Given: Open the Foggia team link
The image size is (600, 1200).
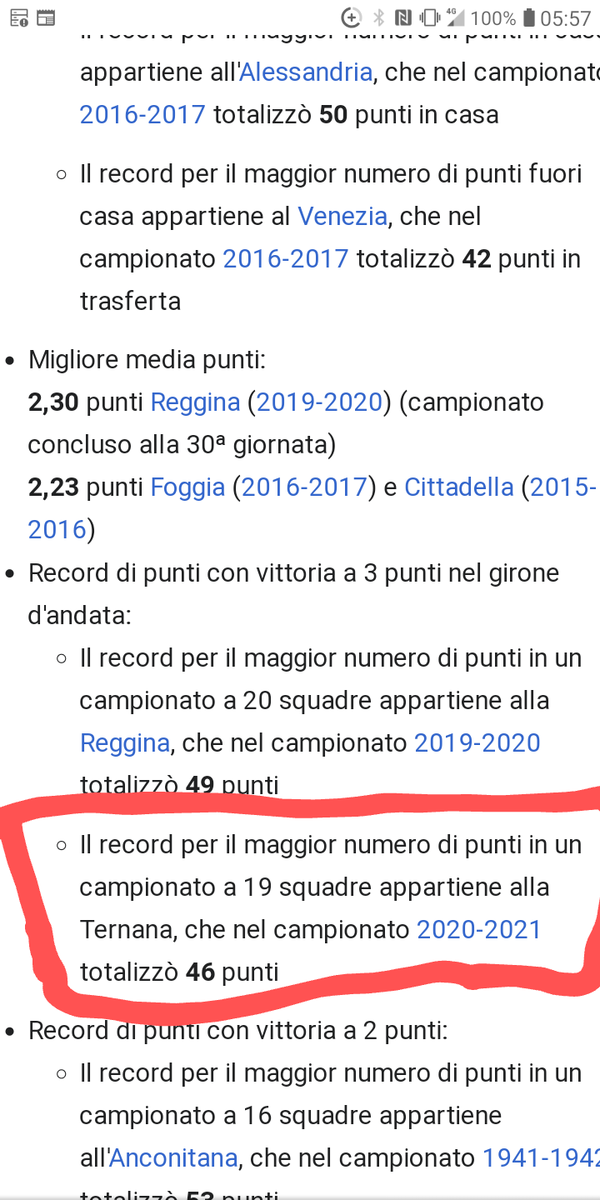Looking at the screenshot, I should click(x=188, y=488).
